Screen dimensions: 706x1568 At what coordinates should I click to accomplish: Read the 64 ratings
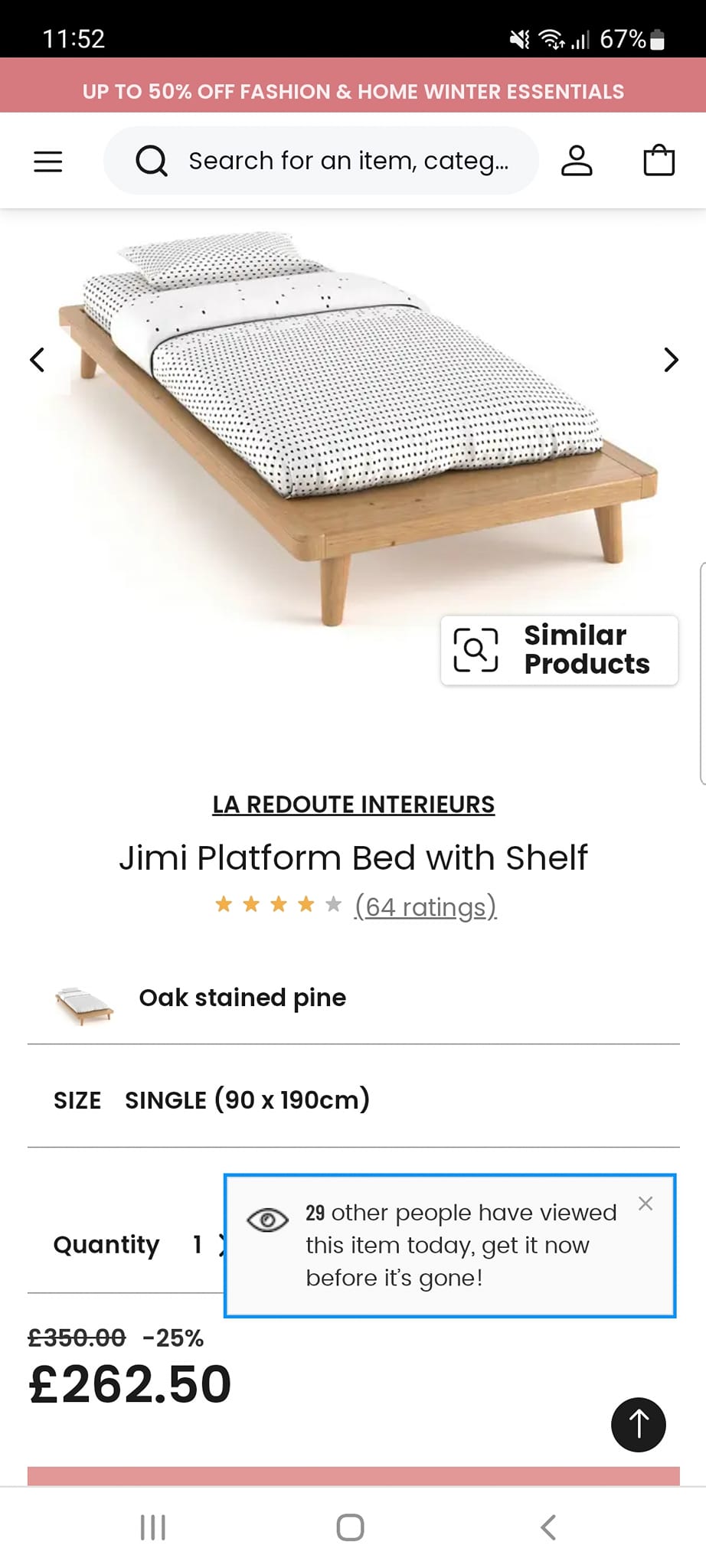pos(425,906)
